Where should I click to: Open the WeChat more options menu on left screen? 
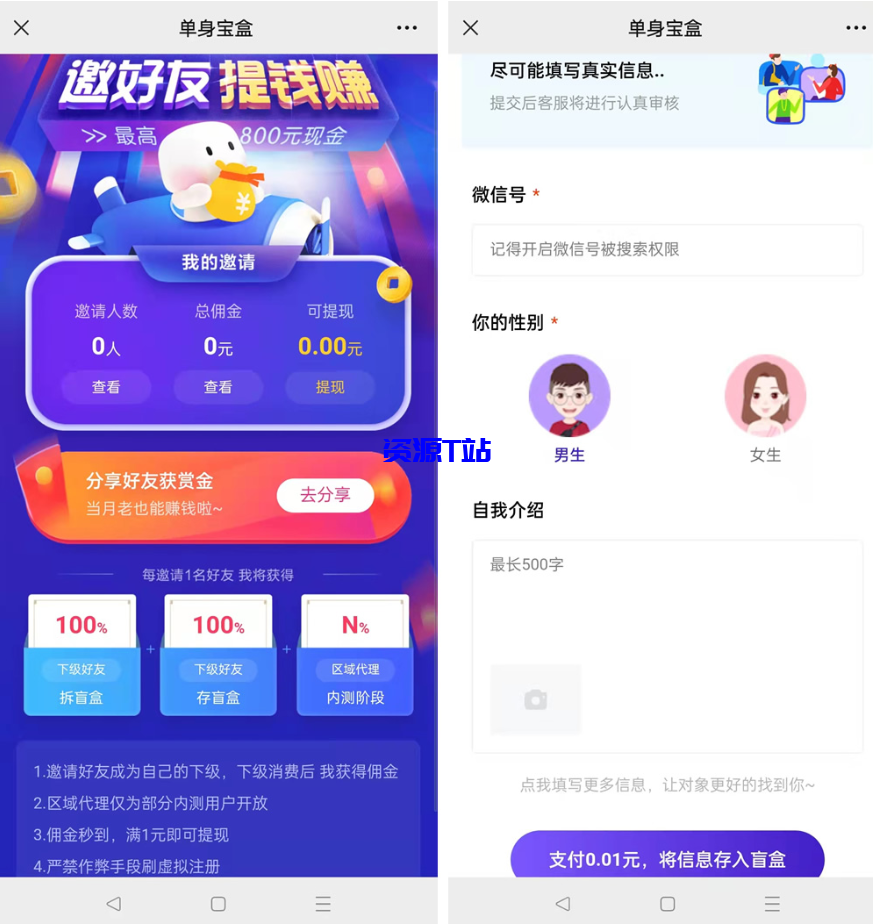406,28
